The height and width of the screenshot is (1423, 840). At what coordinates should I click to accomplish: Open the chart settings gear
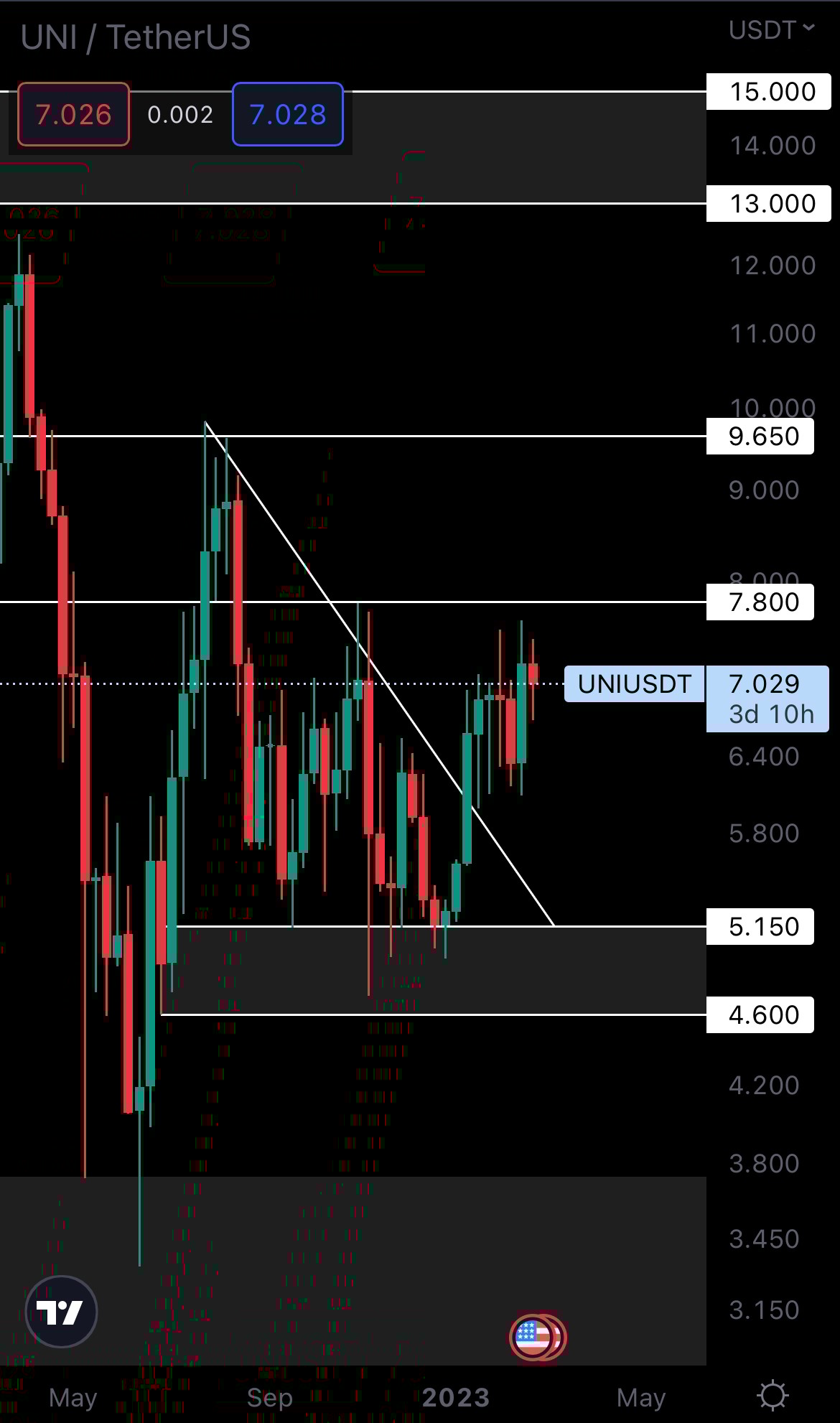773,1396
